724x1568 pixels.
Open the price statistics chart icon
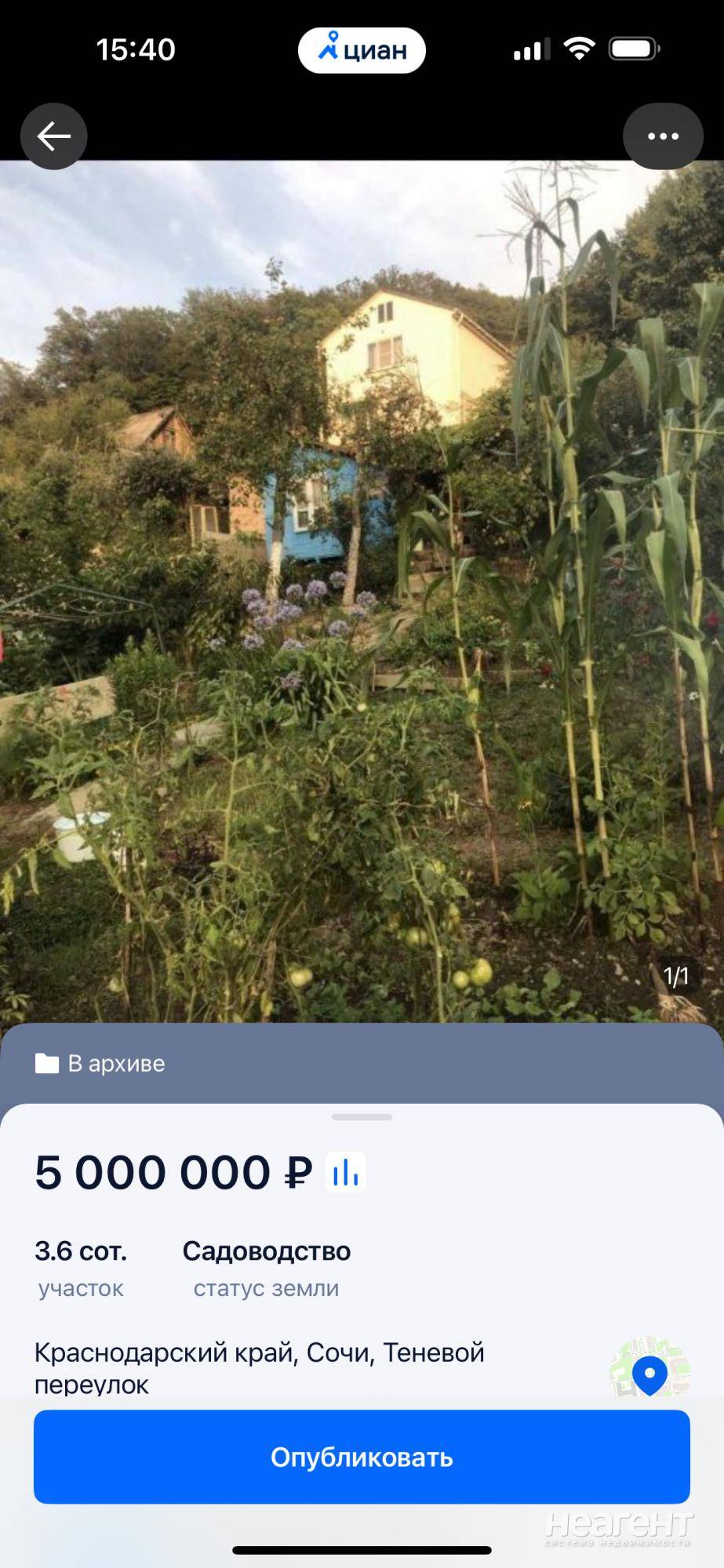[345, 1173]
